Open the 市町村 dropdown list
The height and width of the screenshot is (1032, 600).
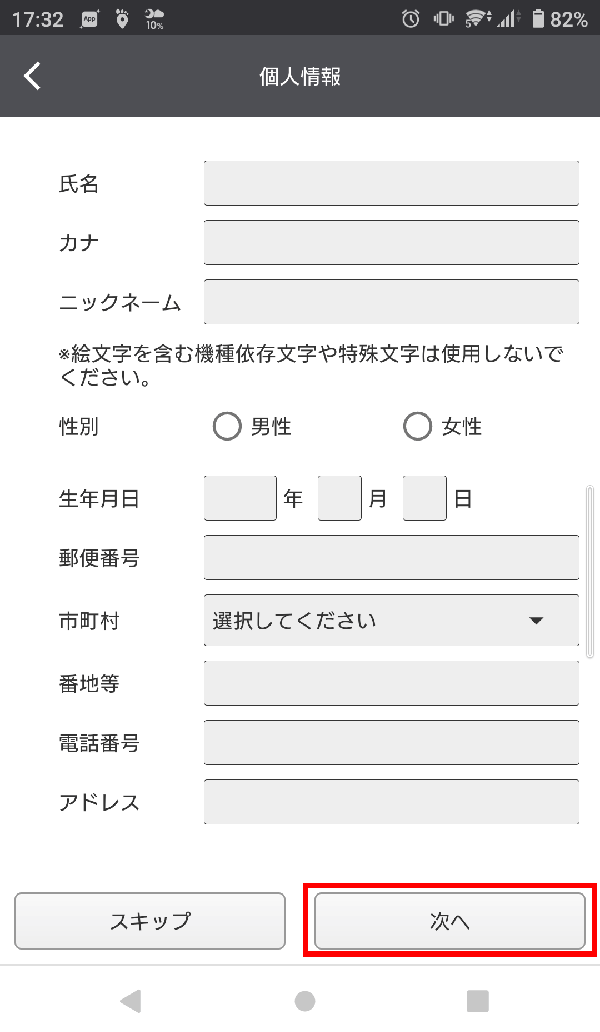pos(391,620)
